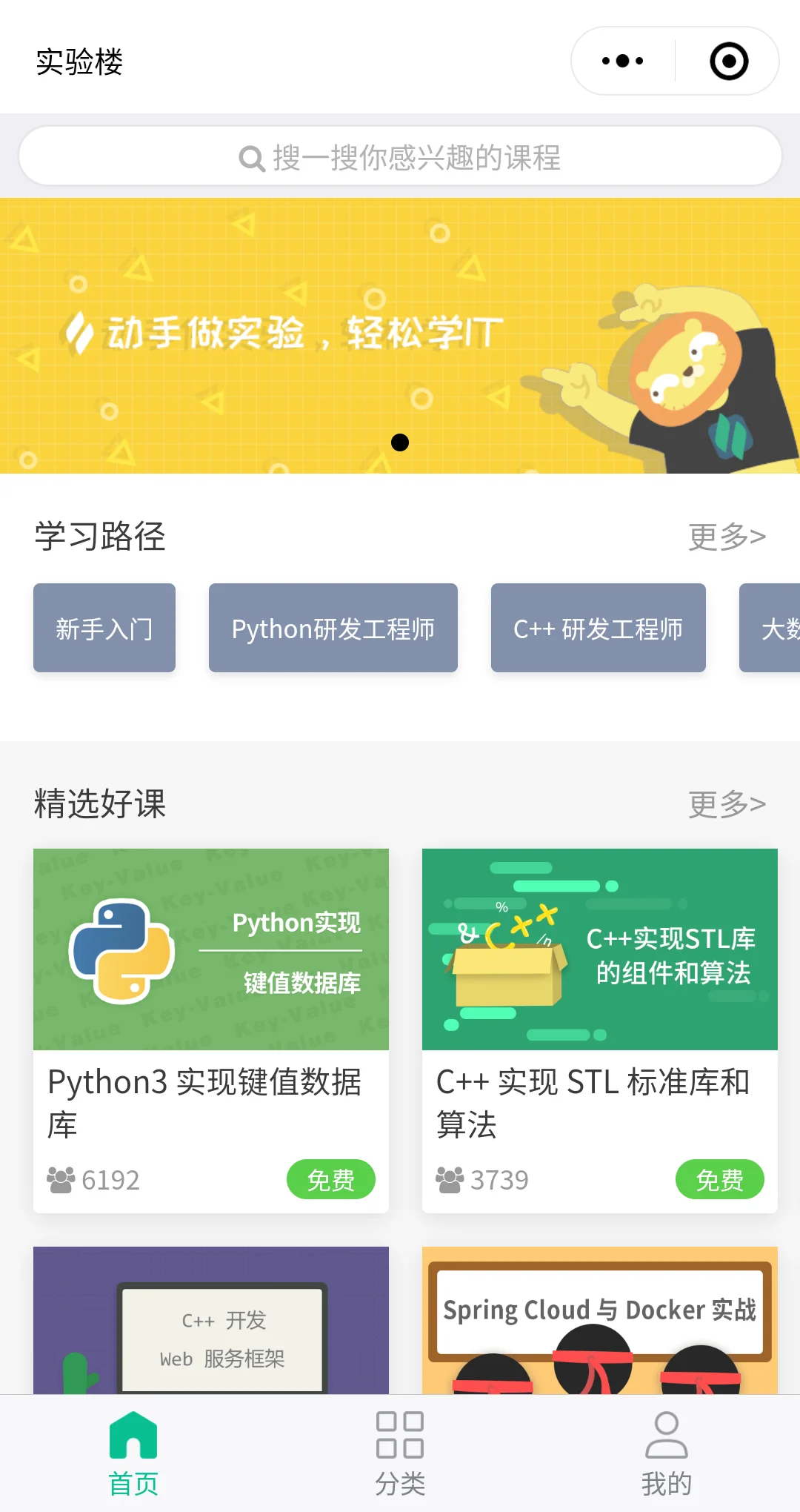Switch to the 首页 tab
This screenshot has width=800, height=1512.
(133, 1453)
